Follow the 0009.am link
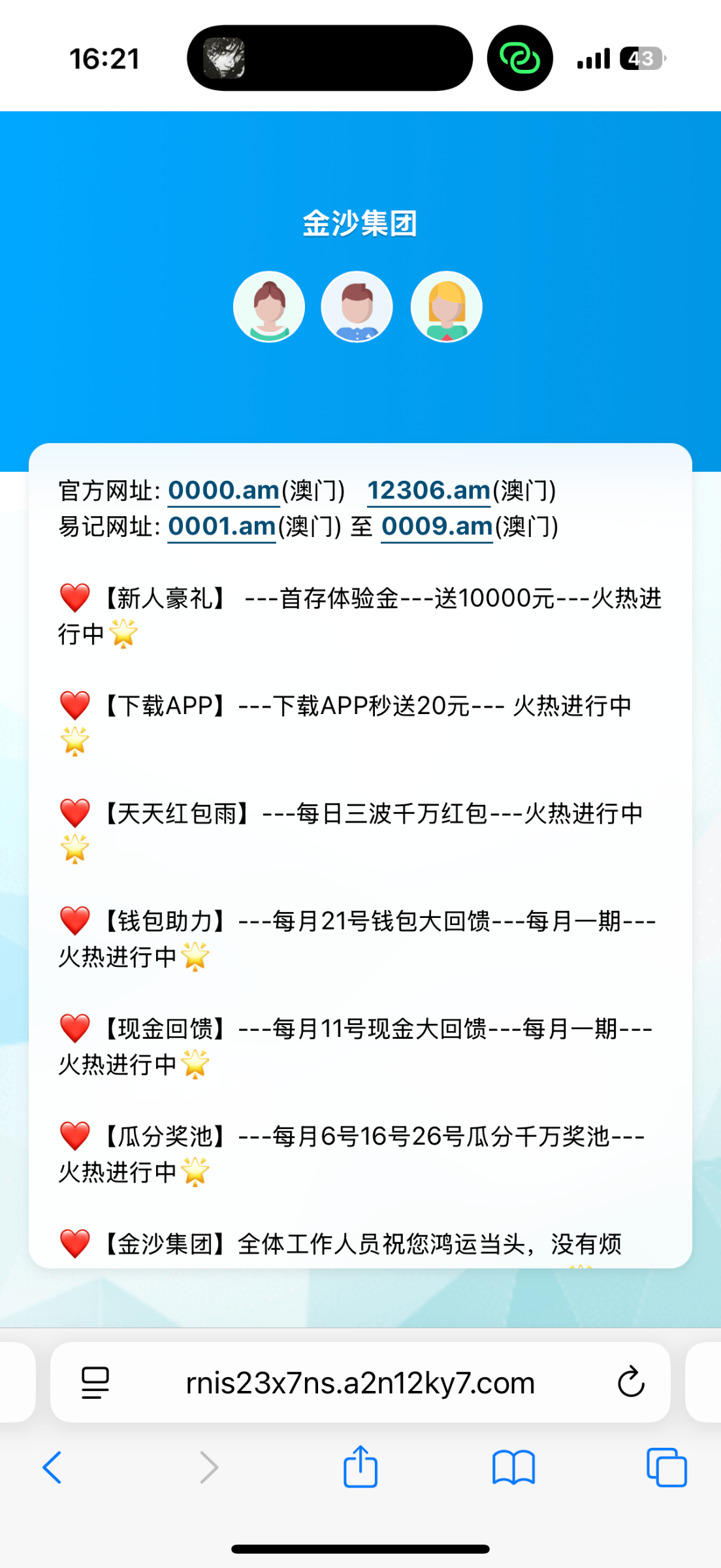 coord(436,527)
